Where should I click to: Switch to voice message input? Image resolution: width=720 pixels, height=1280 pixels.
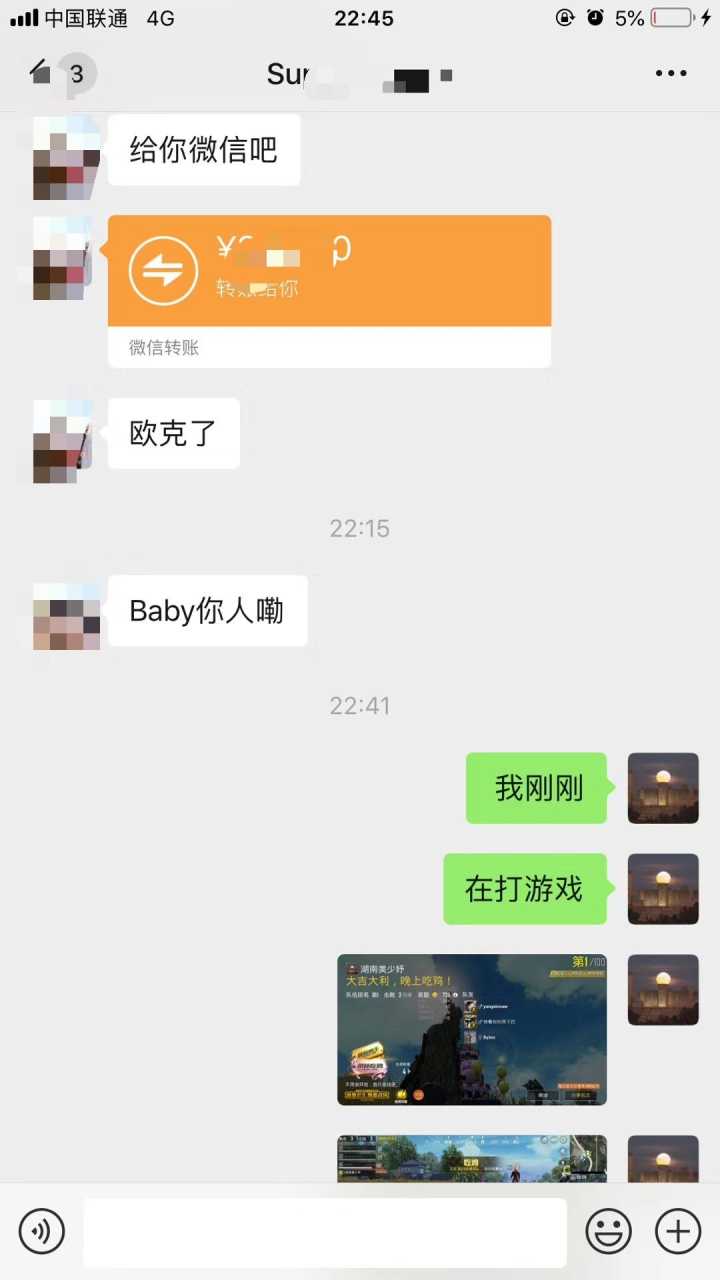point(42,1231)
